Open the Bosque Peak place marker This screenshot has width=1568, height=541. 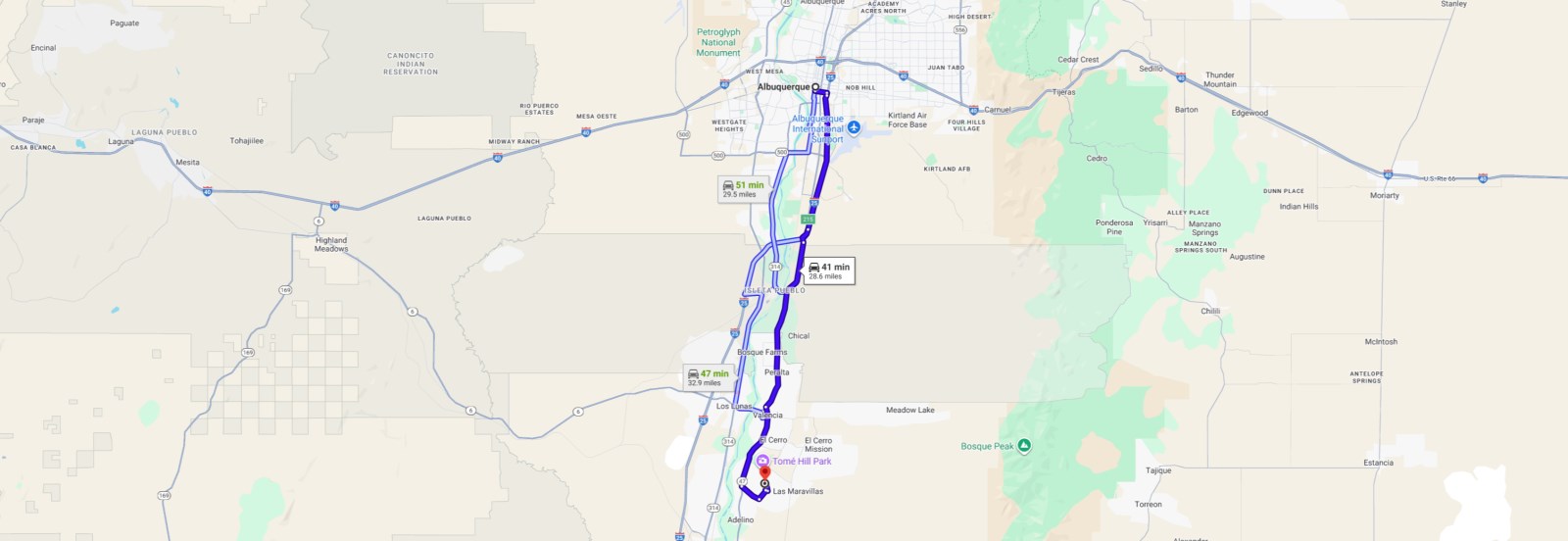point(1024,446)
